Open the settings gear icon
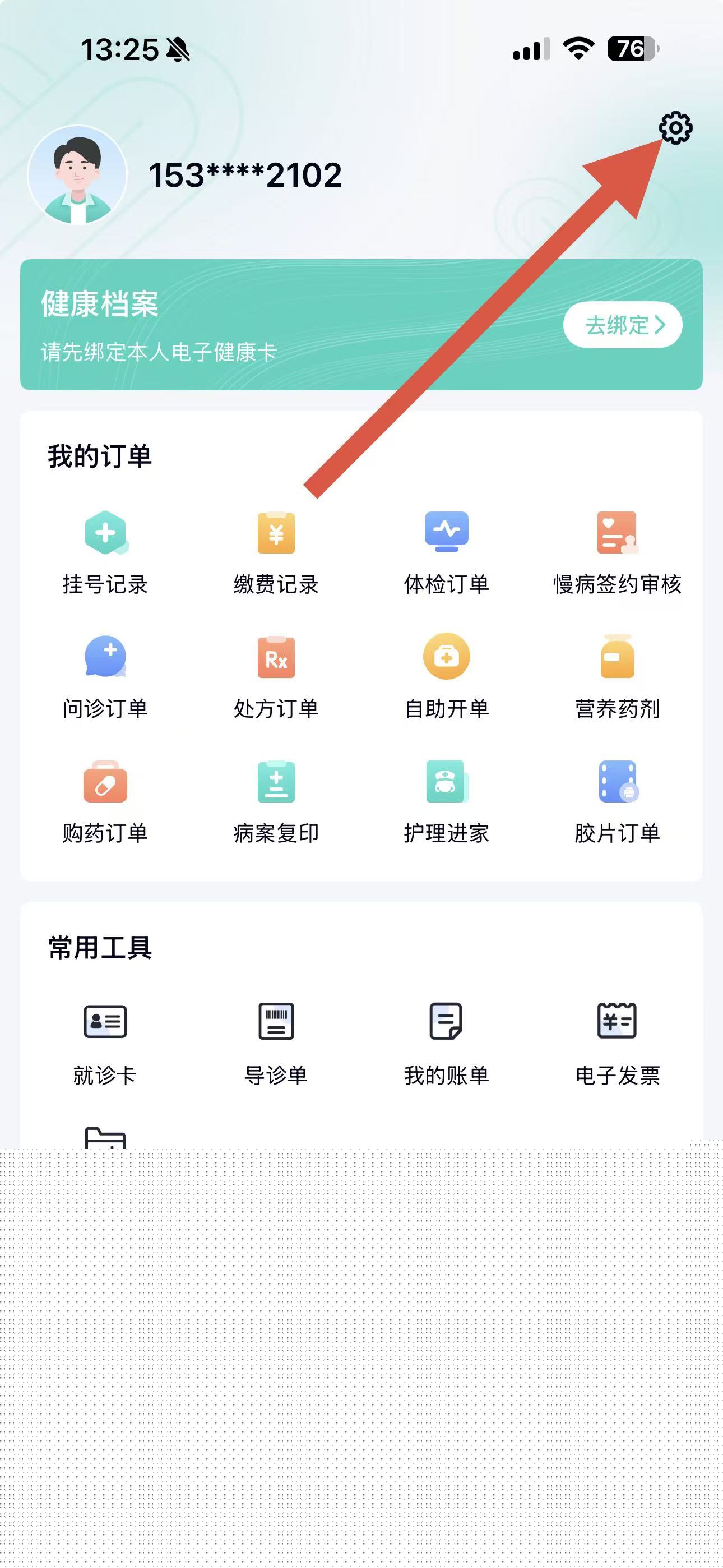 click(x=675, y=128)
